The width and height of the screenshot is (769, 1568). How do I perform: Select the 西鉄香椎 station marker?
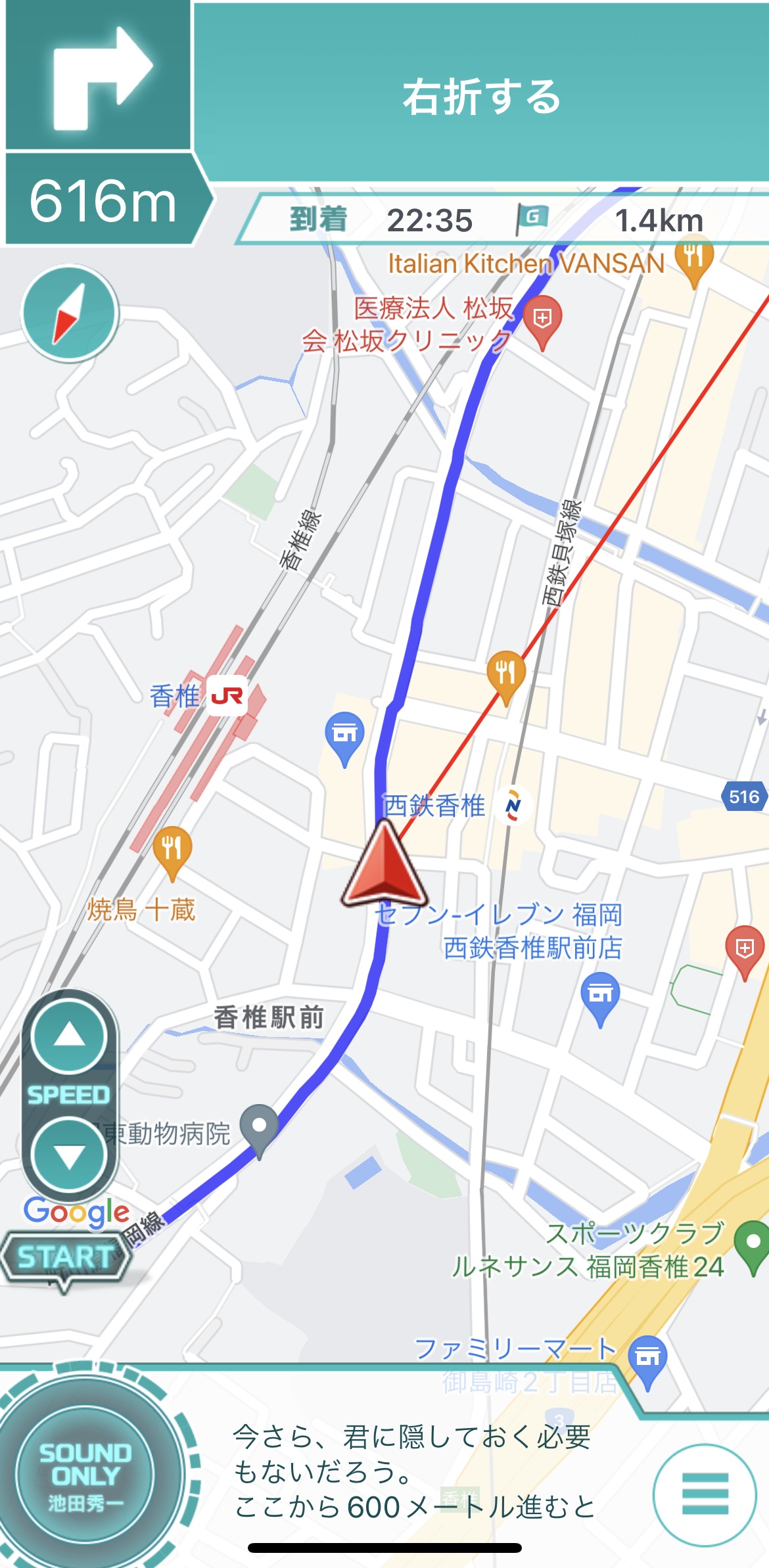pyautogui.click(x=513, y=804)
